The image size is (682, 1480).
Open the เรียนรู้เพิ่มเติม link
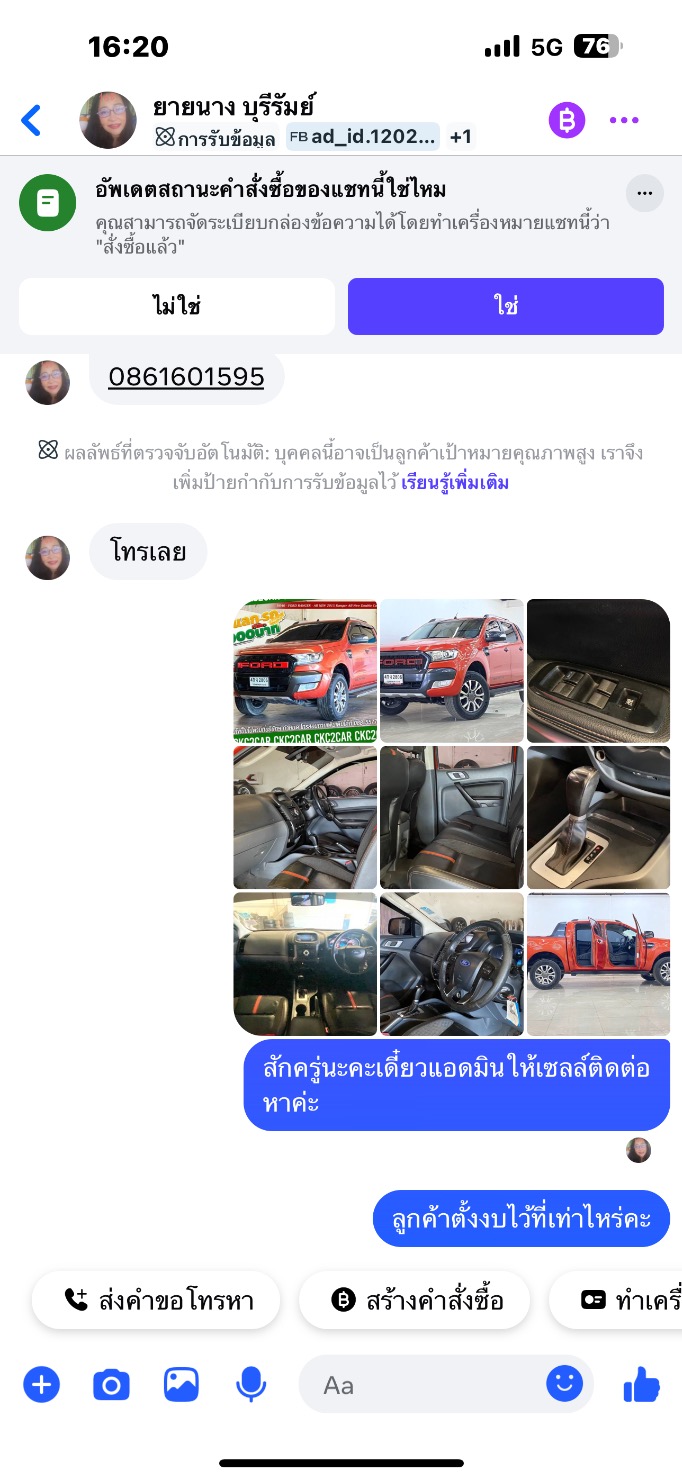click(x=455, y=483)
